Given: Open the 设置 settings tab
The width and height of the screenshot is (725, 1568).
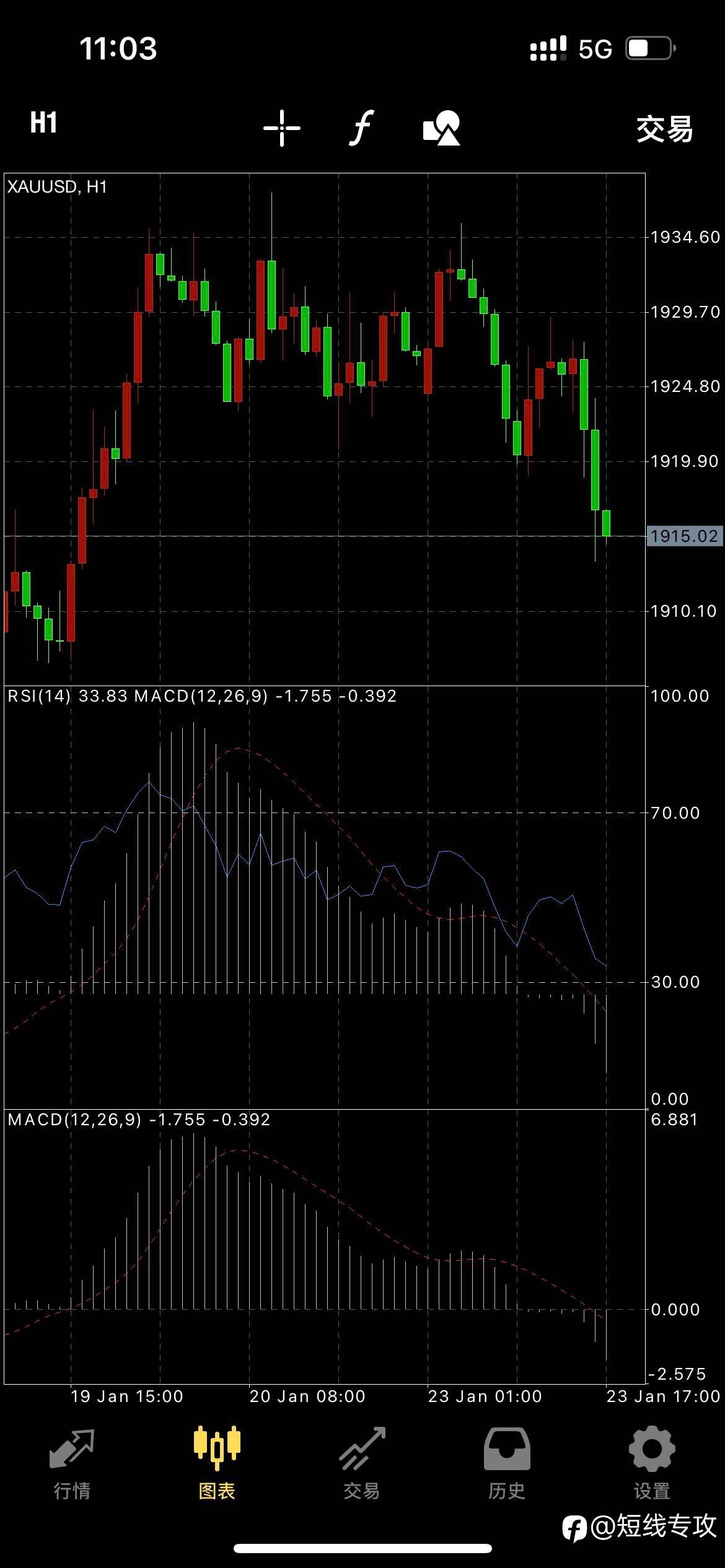Looking at the screenshot, I should coord(652,1464).
